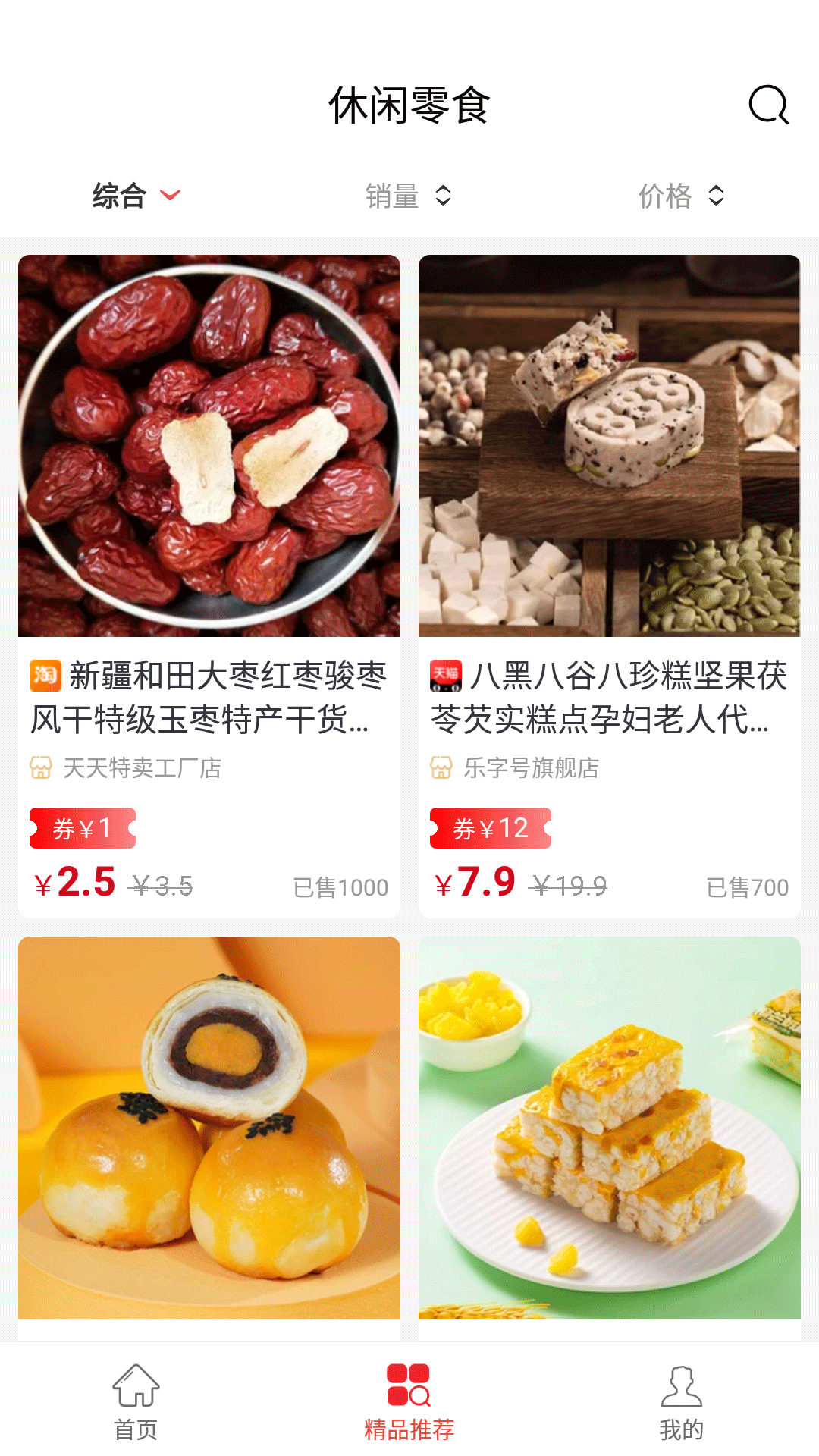
Task: View the yellow nougat cake product
Action: tap(610, 1127)
